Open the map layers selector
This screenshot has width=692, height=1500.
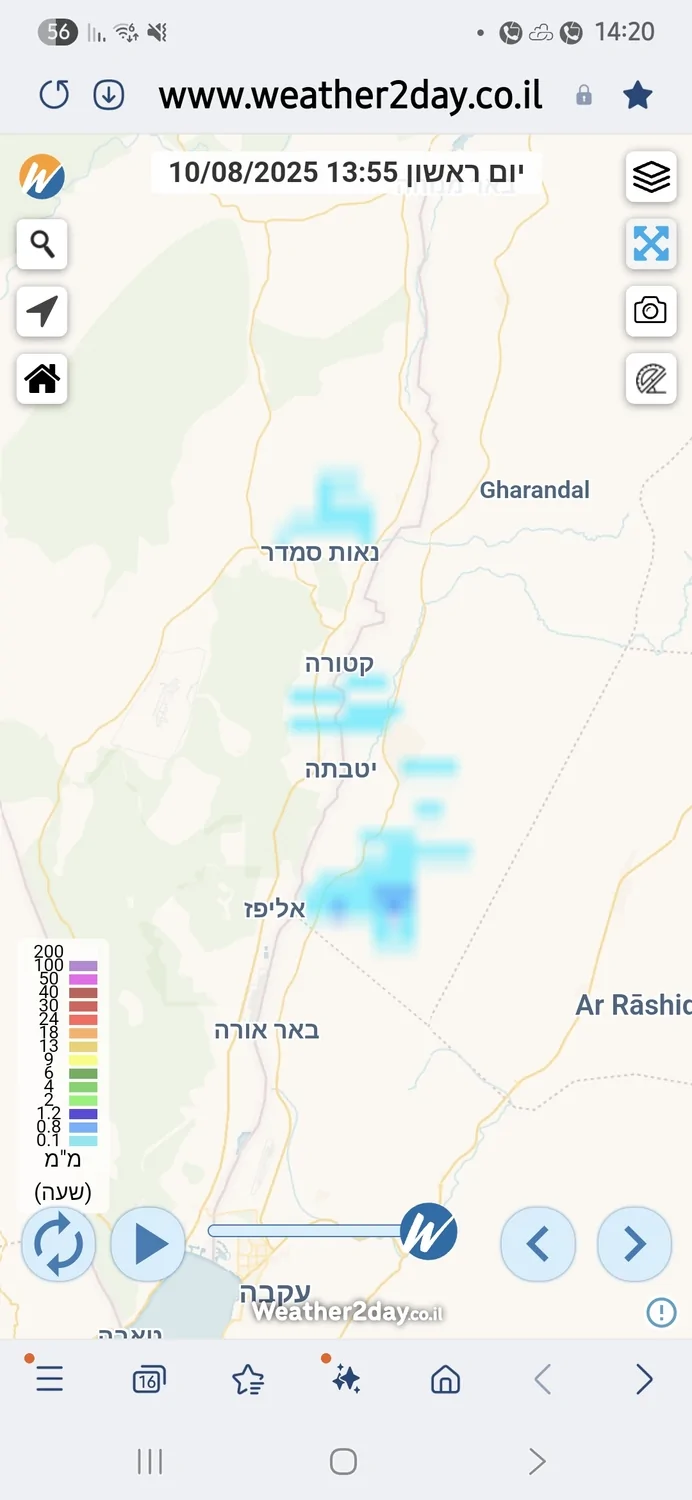tap(651, 177)
